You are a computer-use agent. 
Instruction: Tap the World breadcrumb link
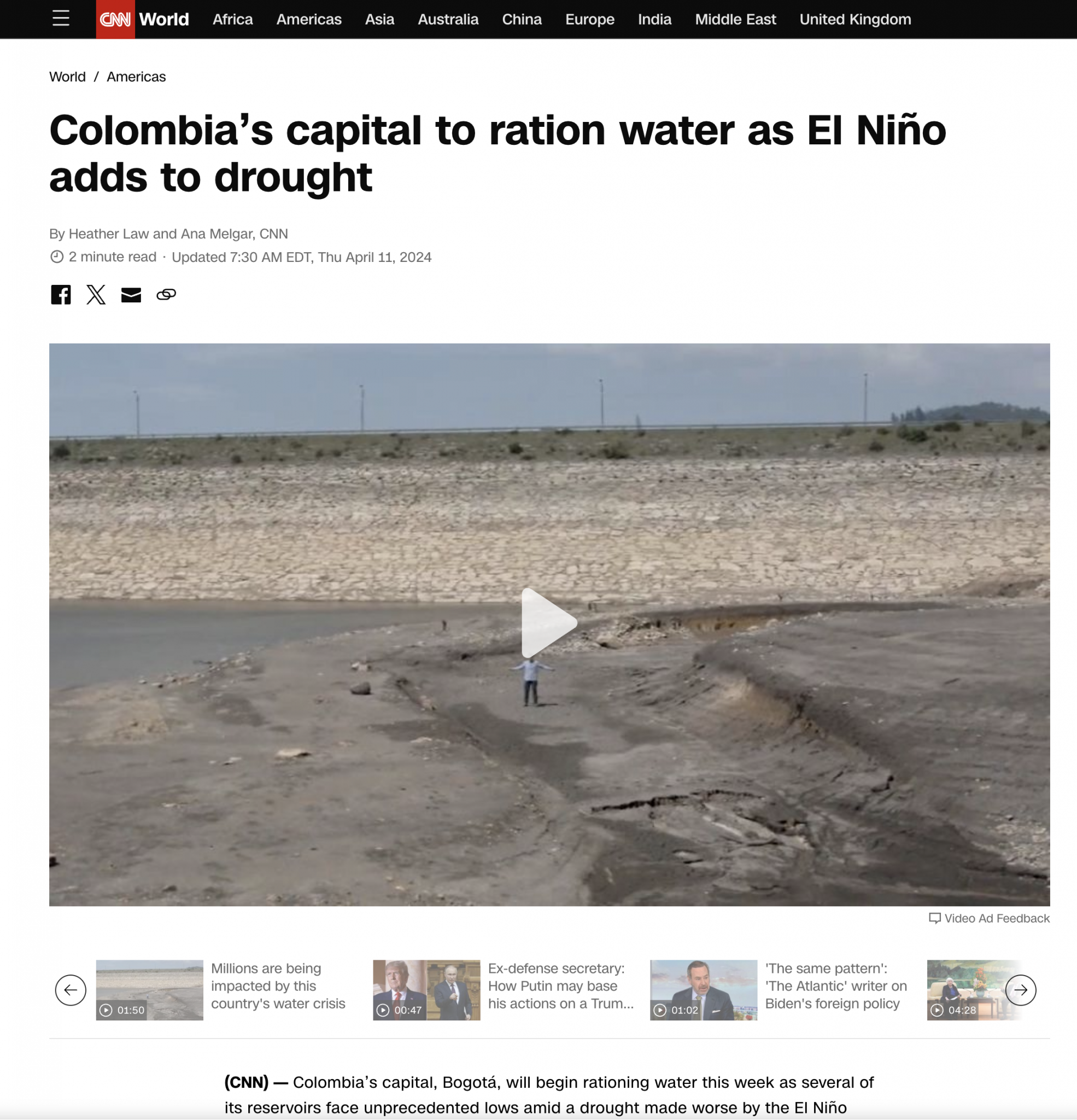(x=67, y=77)
